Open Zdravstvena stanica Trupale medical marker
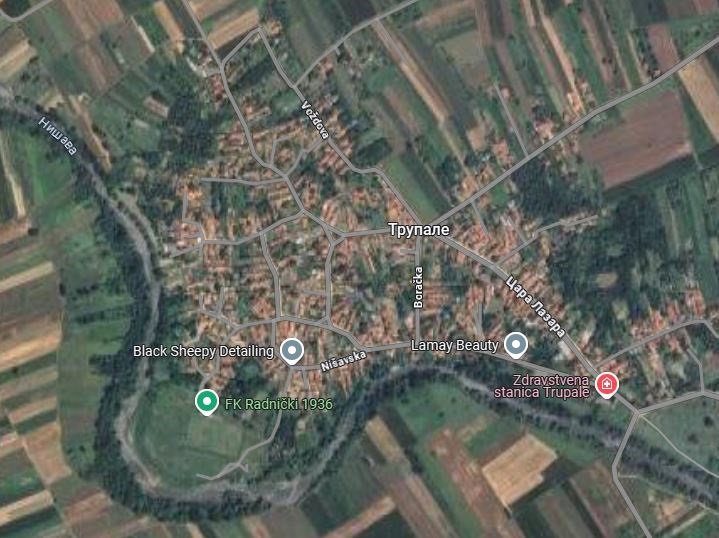This screenshot has height=538, width=719. pyautogui.click(x=606, y=383)
